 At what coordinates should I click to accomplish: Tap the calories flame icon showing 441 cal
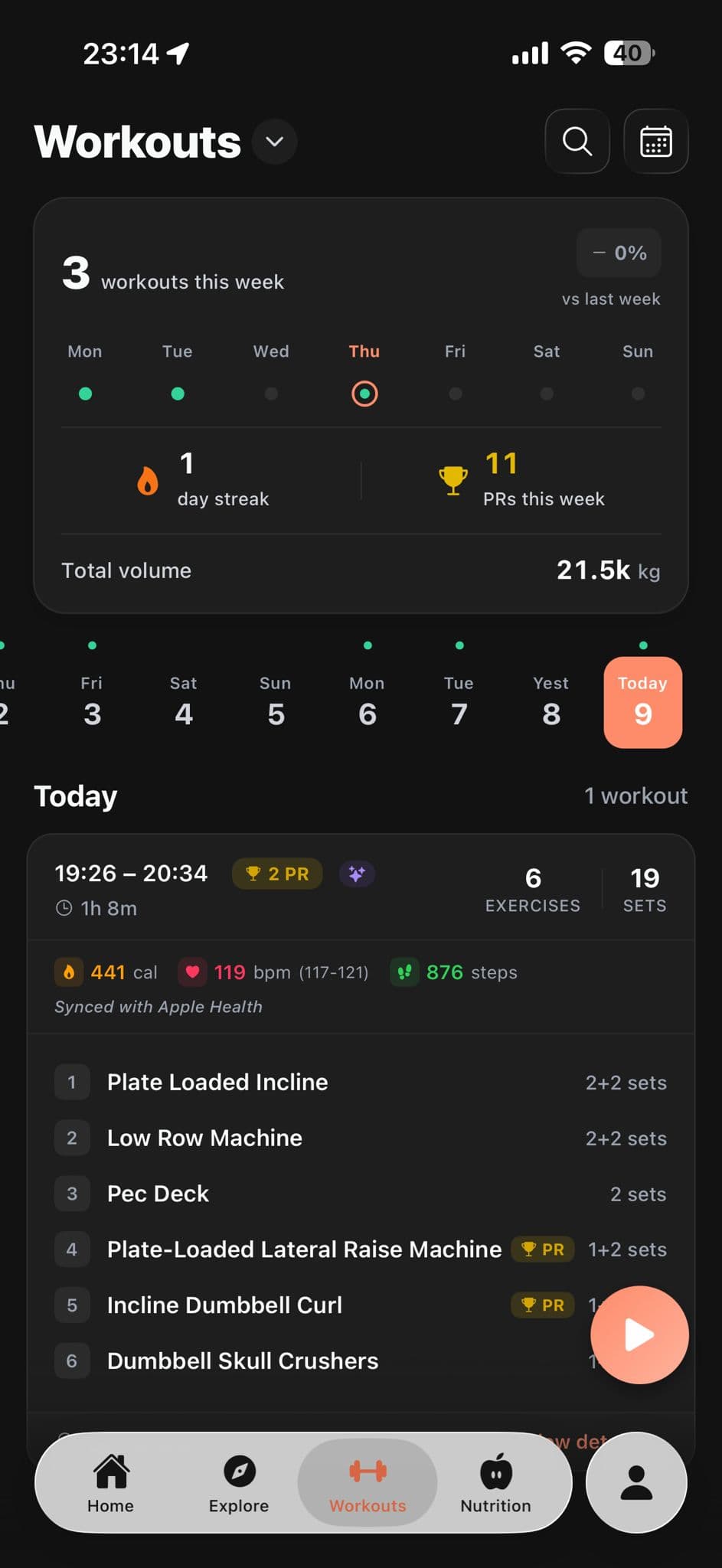click(x=69, y=972)
